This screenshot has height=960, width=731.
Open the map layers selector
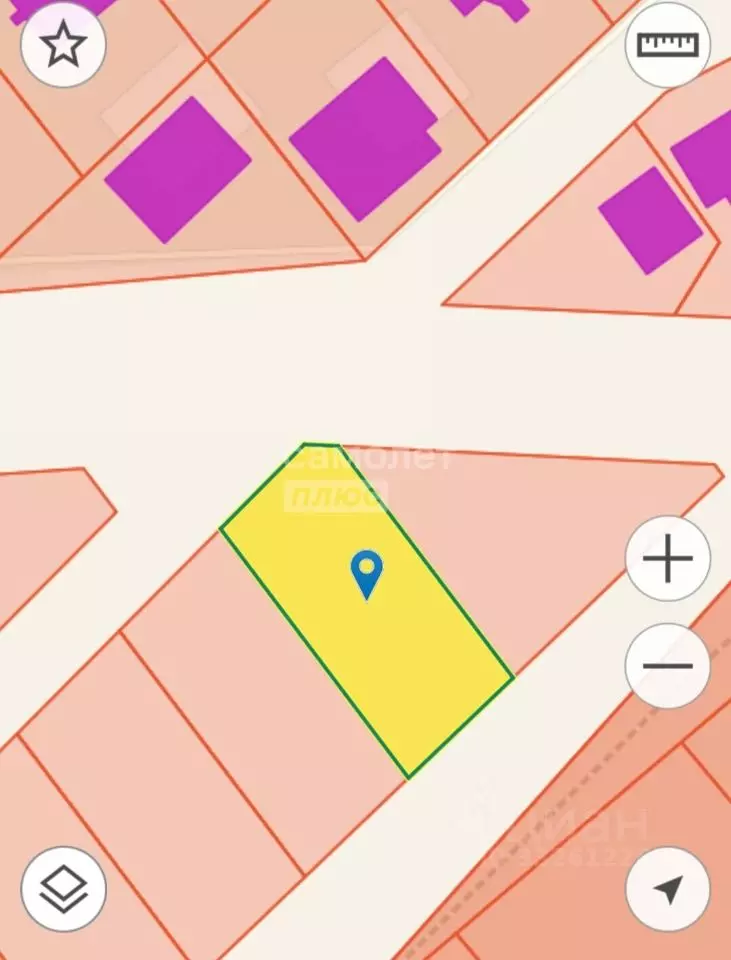pyautogui.click(x=63, y=889)
